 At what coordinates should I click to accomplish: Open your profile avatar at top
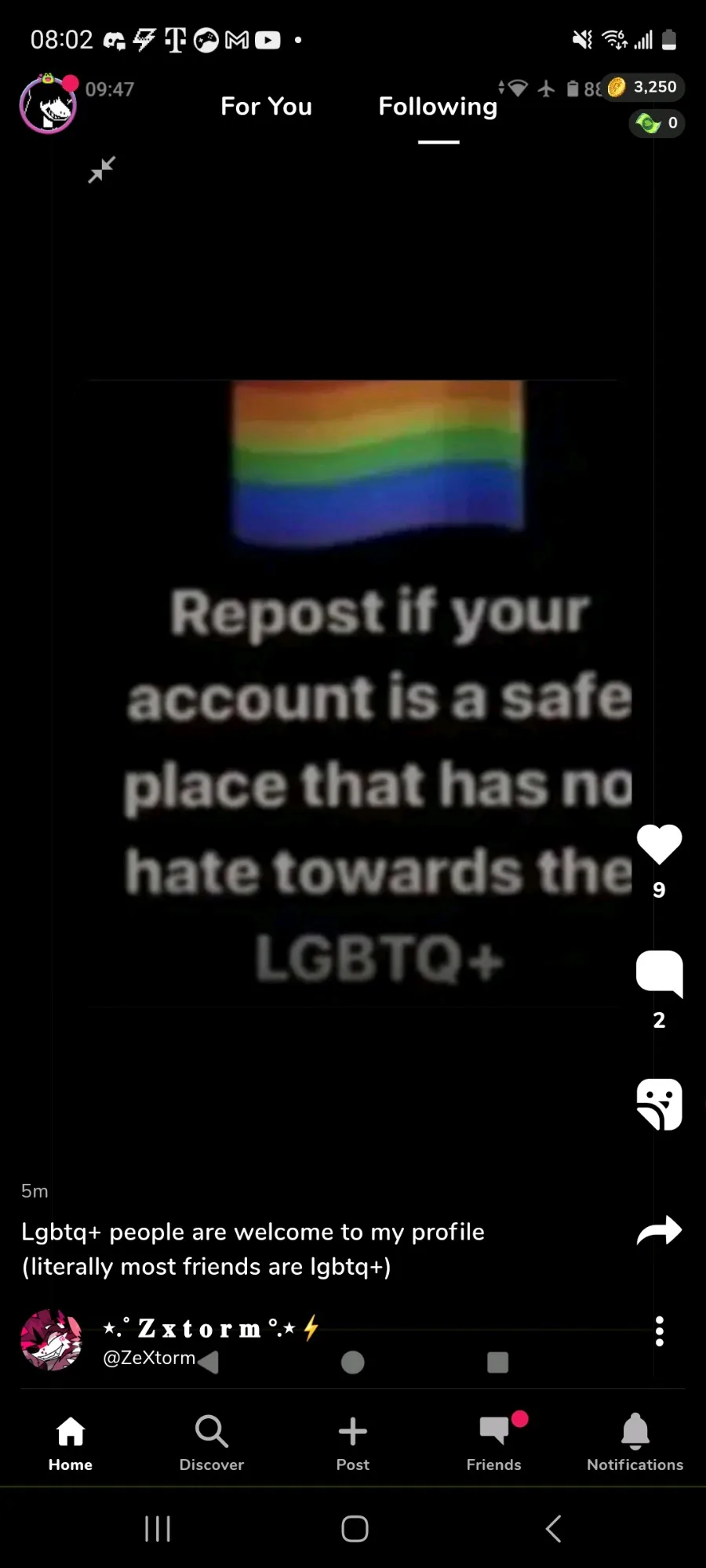pyautogui.click(x=49, y=104)
